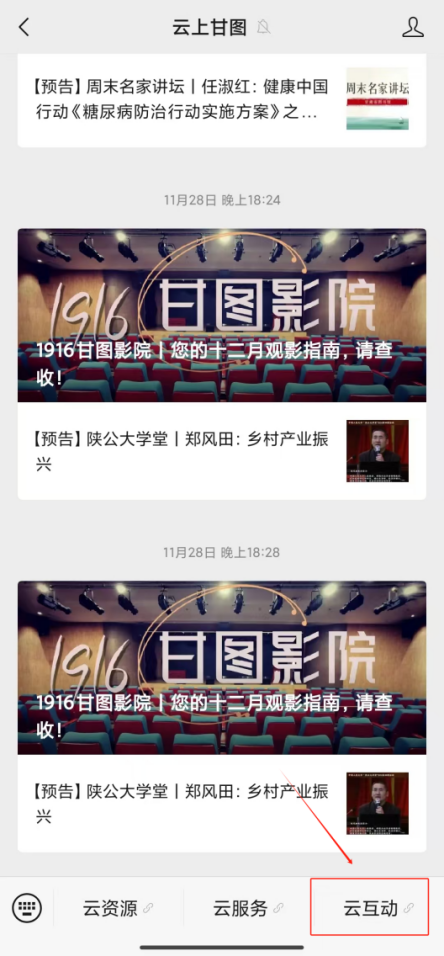The height and width of the screenshot is (956, 444).
Task: Open the 郑风田 乡村产业振兴 article sent at 18:28
Action: tap(222, 804)
